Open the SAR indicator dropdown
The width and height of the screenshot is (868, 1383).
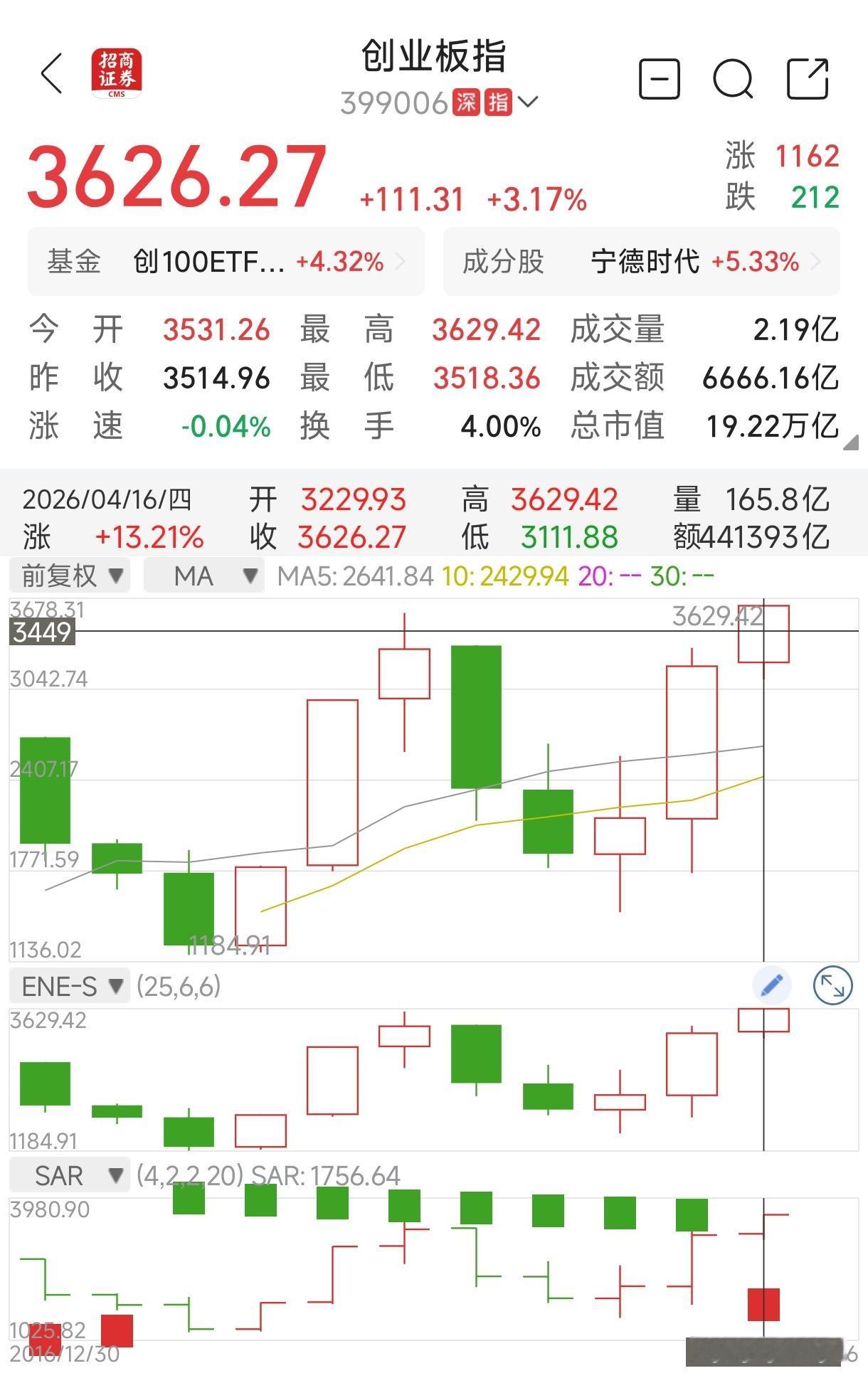click(70, 1175)
